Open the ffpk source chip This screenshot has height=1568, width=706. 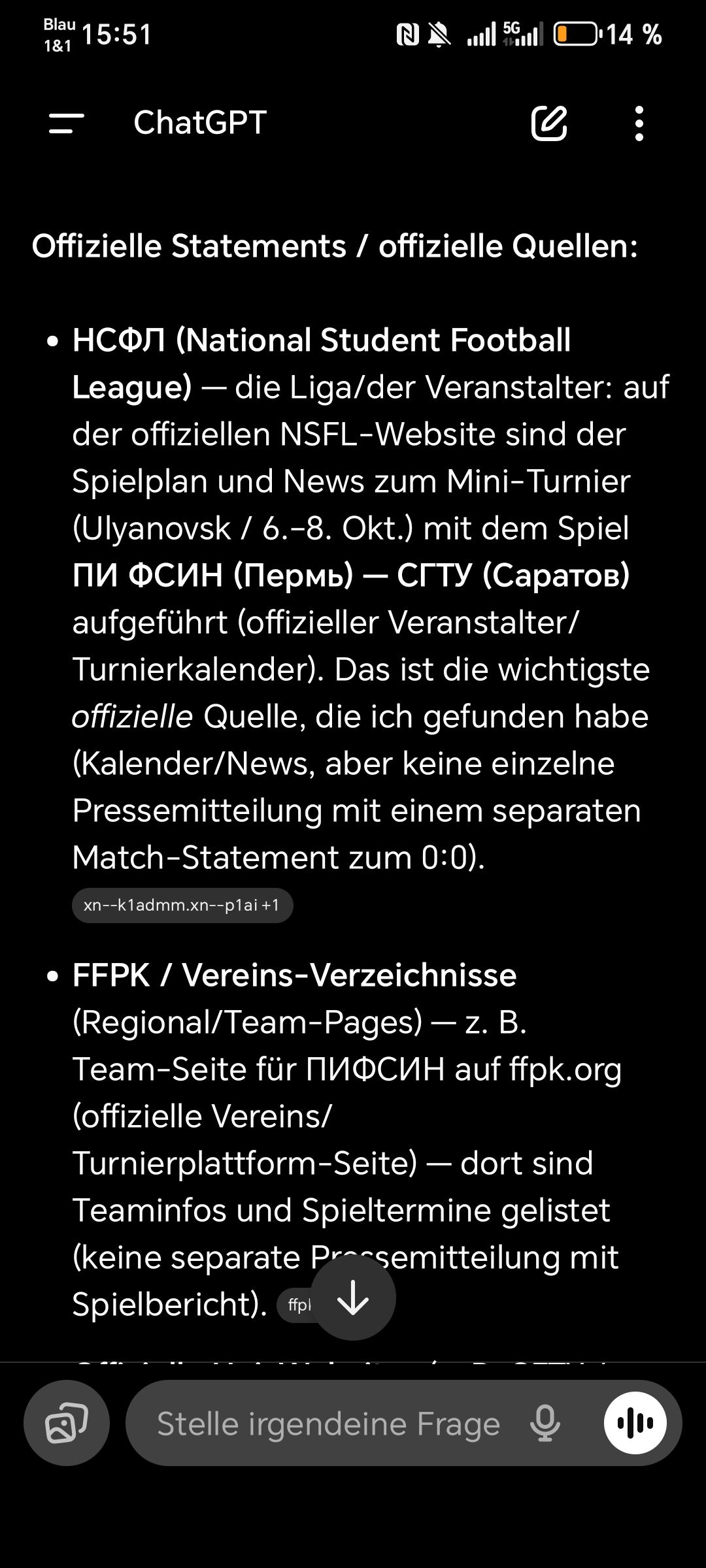point(295,1305)
